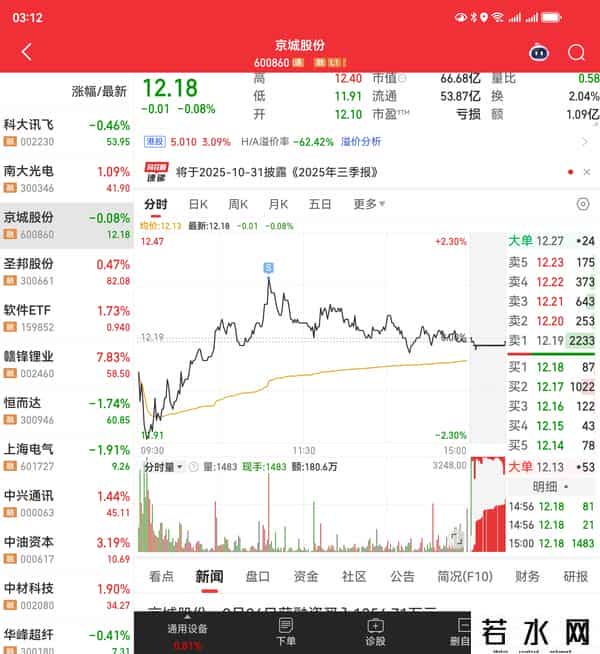Open 赣锋锂业 from the watchlist

(x=66, y=364)
